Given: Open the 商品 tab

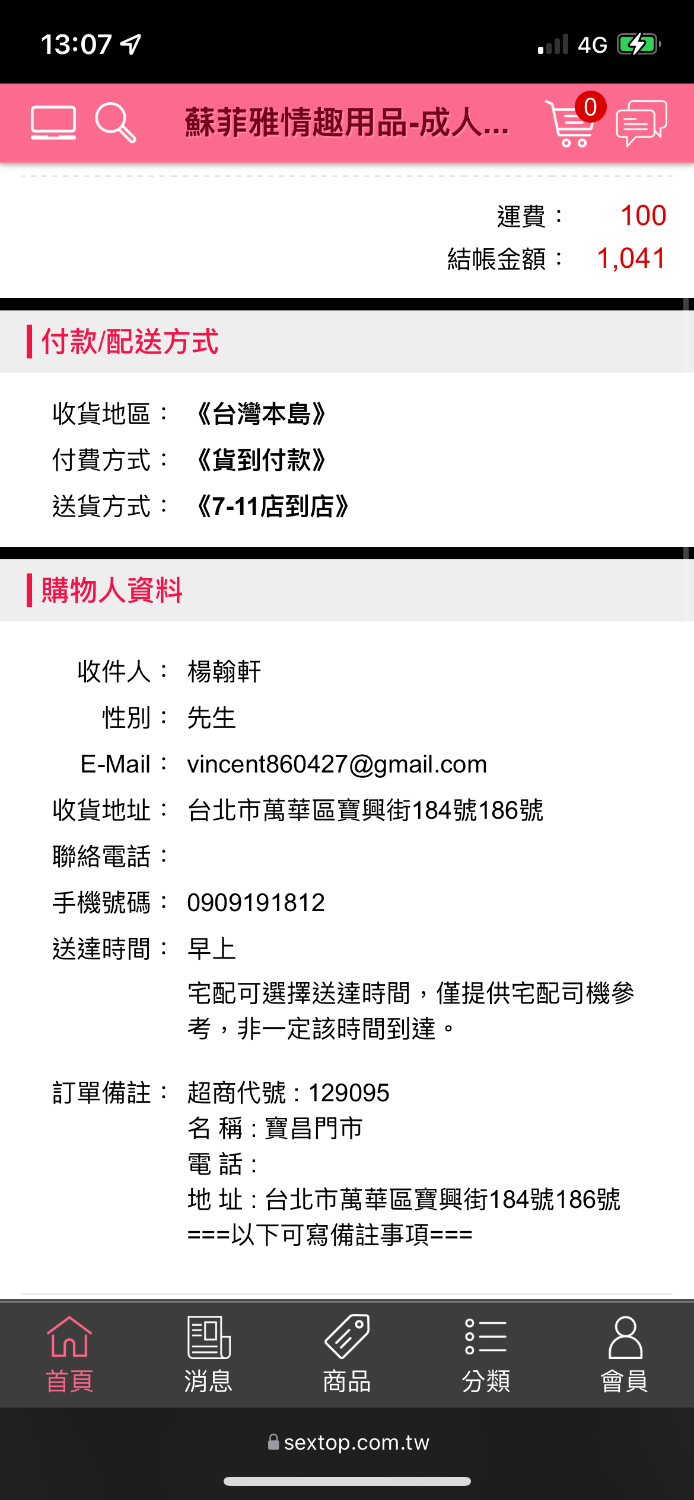Looking at the screenshot, I should pos(347,1354).
